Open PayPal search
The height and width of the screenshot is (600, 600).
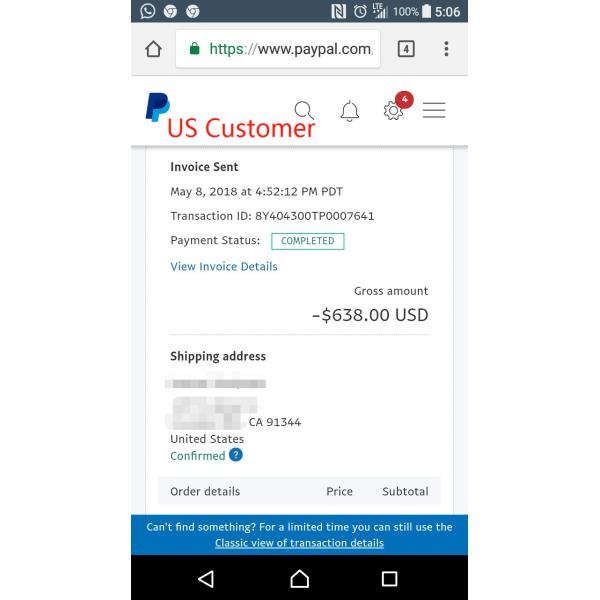tap(304, 110)
